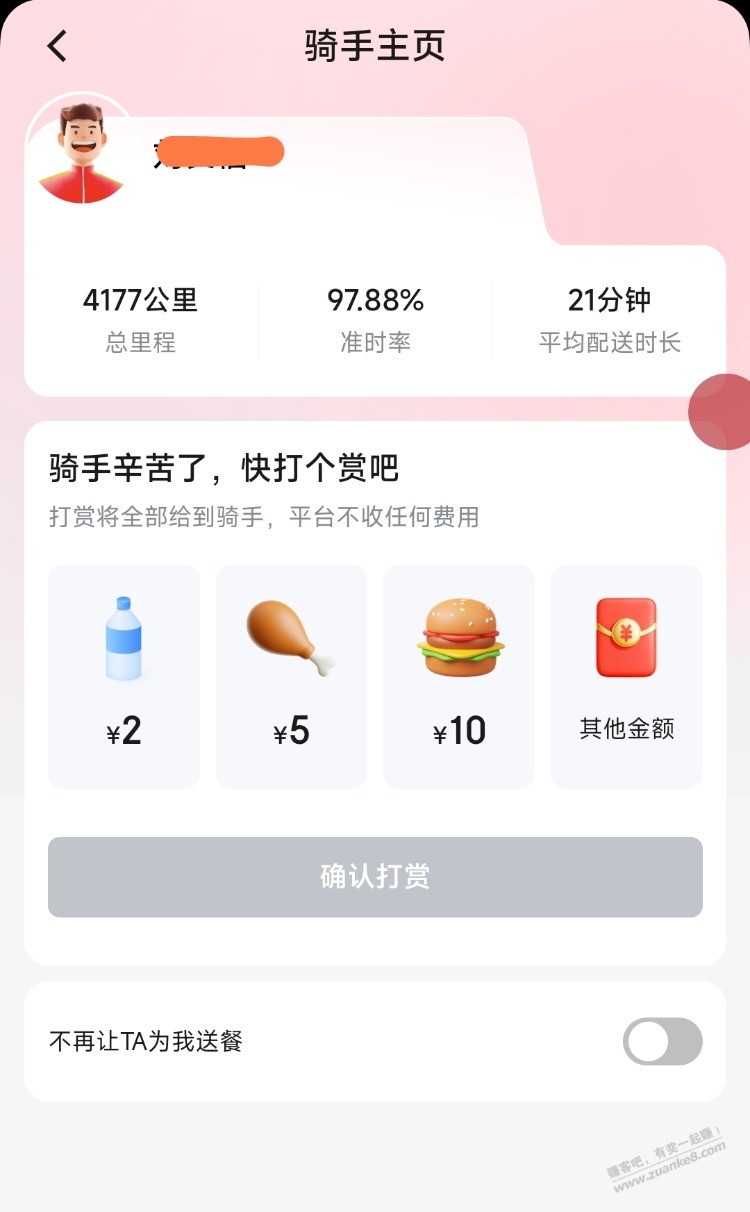750x1212 pixels.
Task: Go back from the rider homepage
Action: pos(58,46)
